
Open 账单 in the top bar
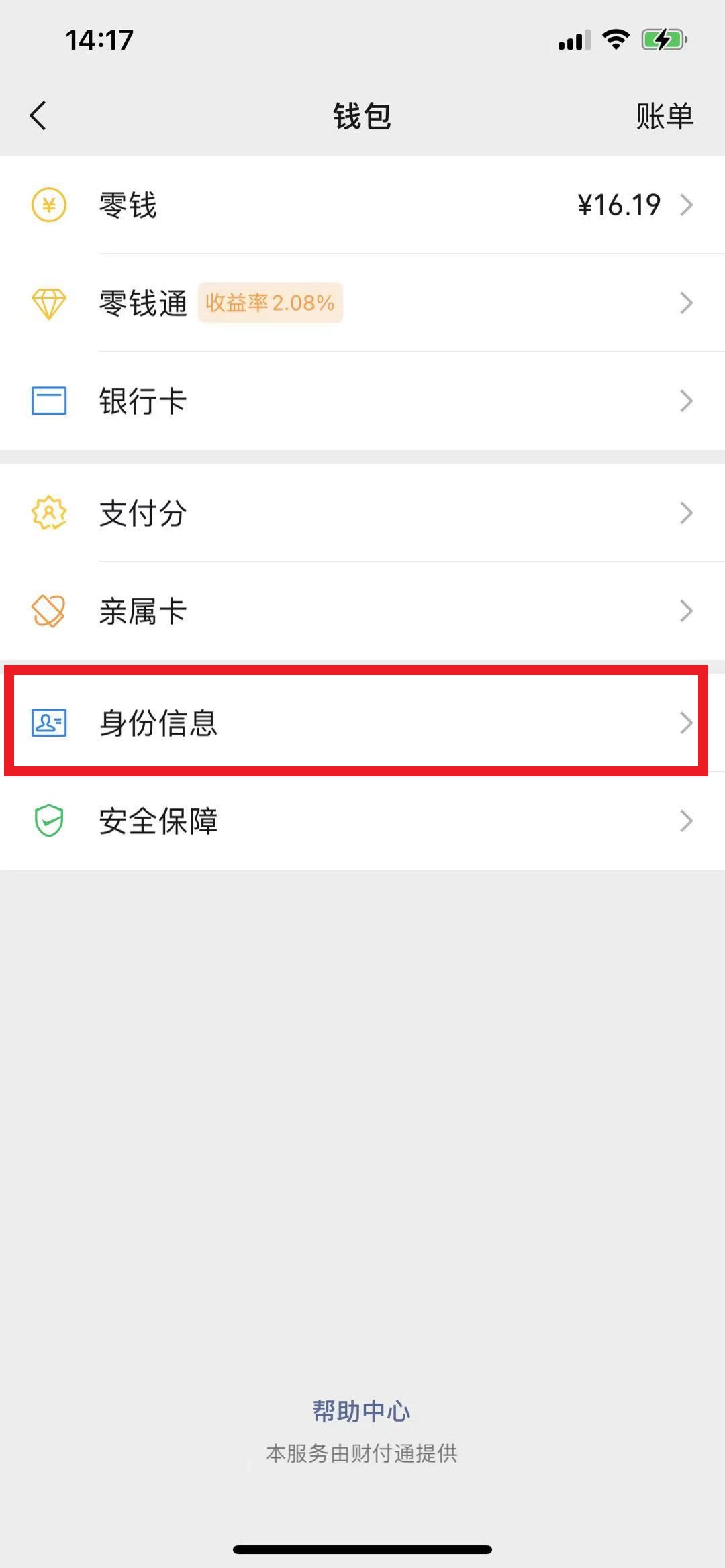(664, 116)
